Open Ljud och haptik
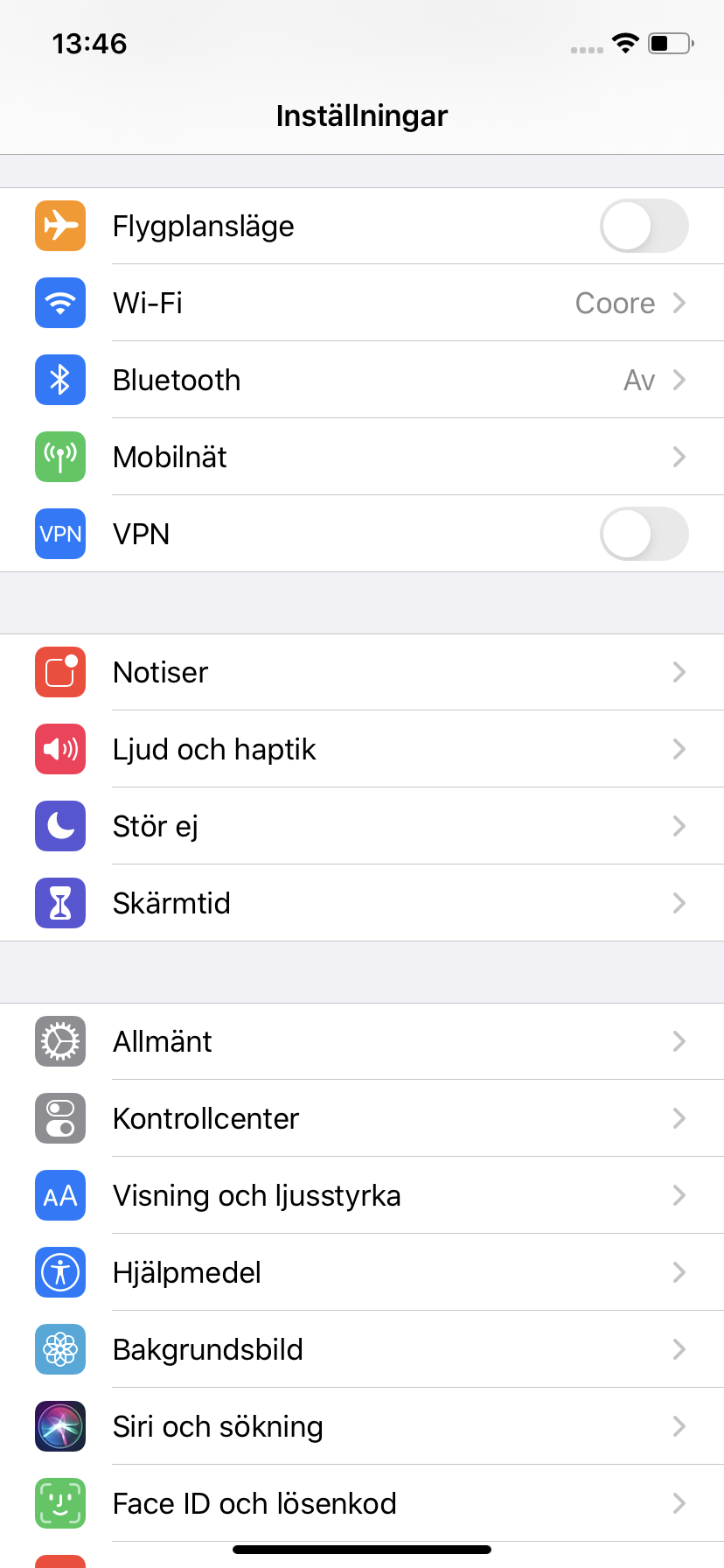724x1568 pixels. coord(362,749)
